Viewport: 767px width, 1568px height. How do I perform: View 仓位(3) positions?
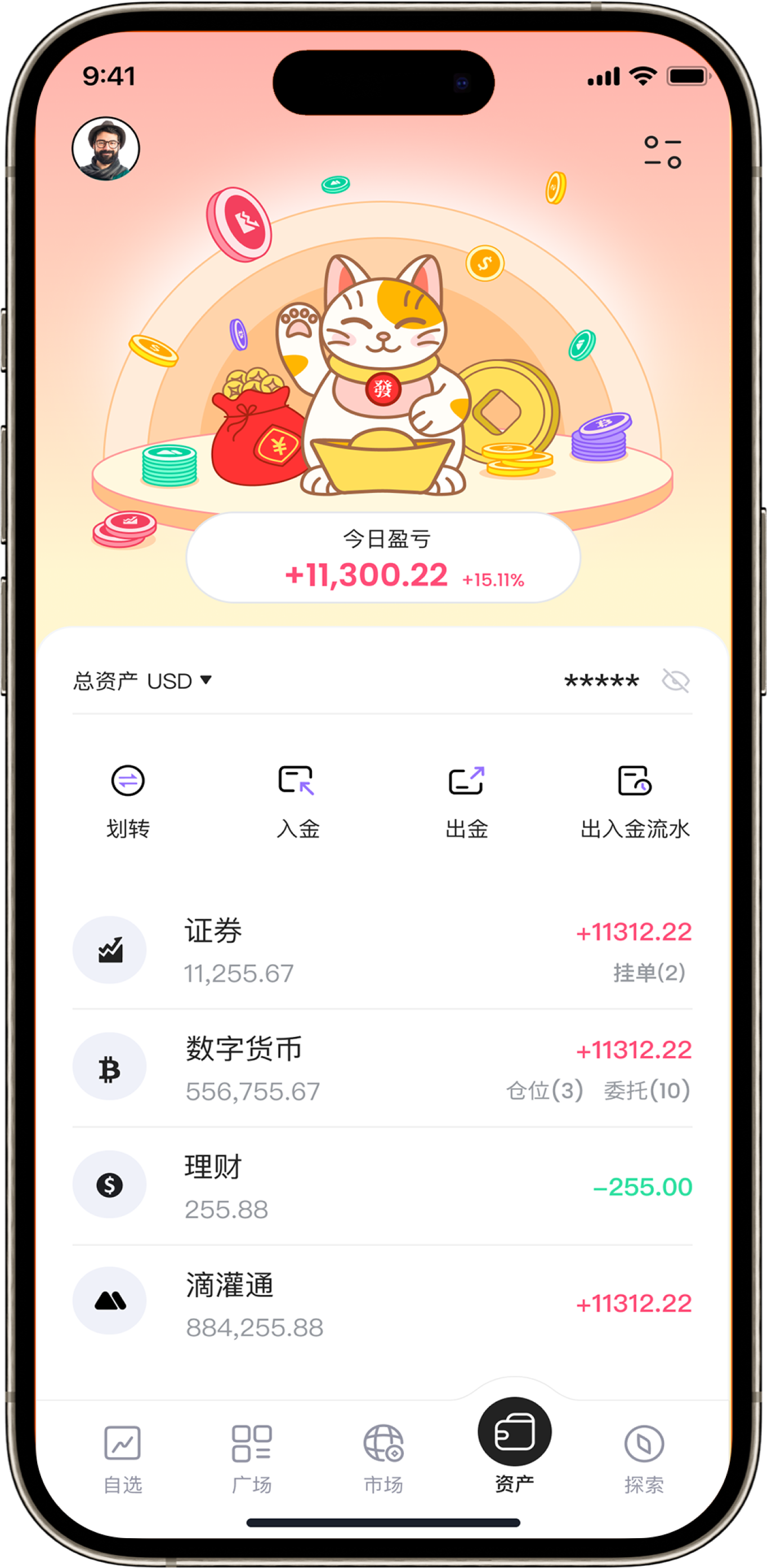pos(545,1090)
